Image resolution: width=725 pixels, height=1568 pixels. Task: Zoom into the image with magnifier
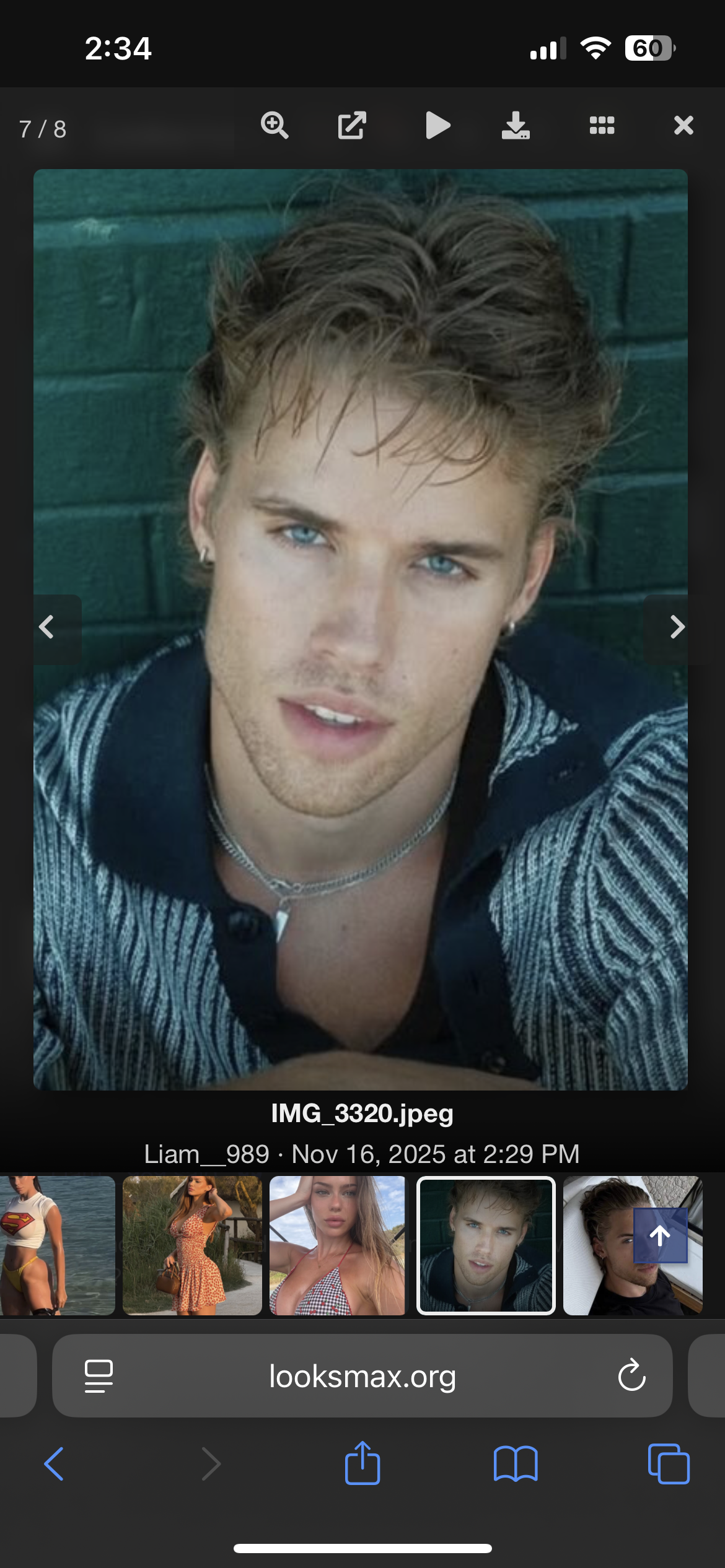pyautogui.click(x=275, y=126)
